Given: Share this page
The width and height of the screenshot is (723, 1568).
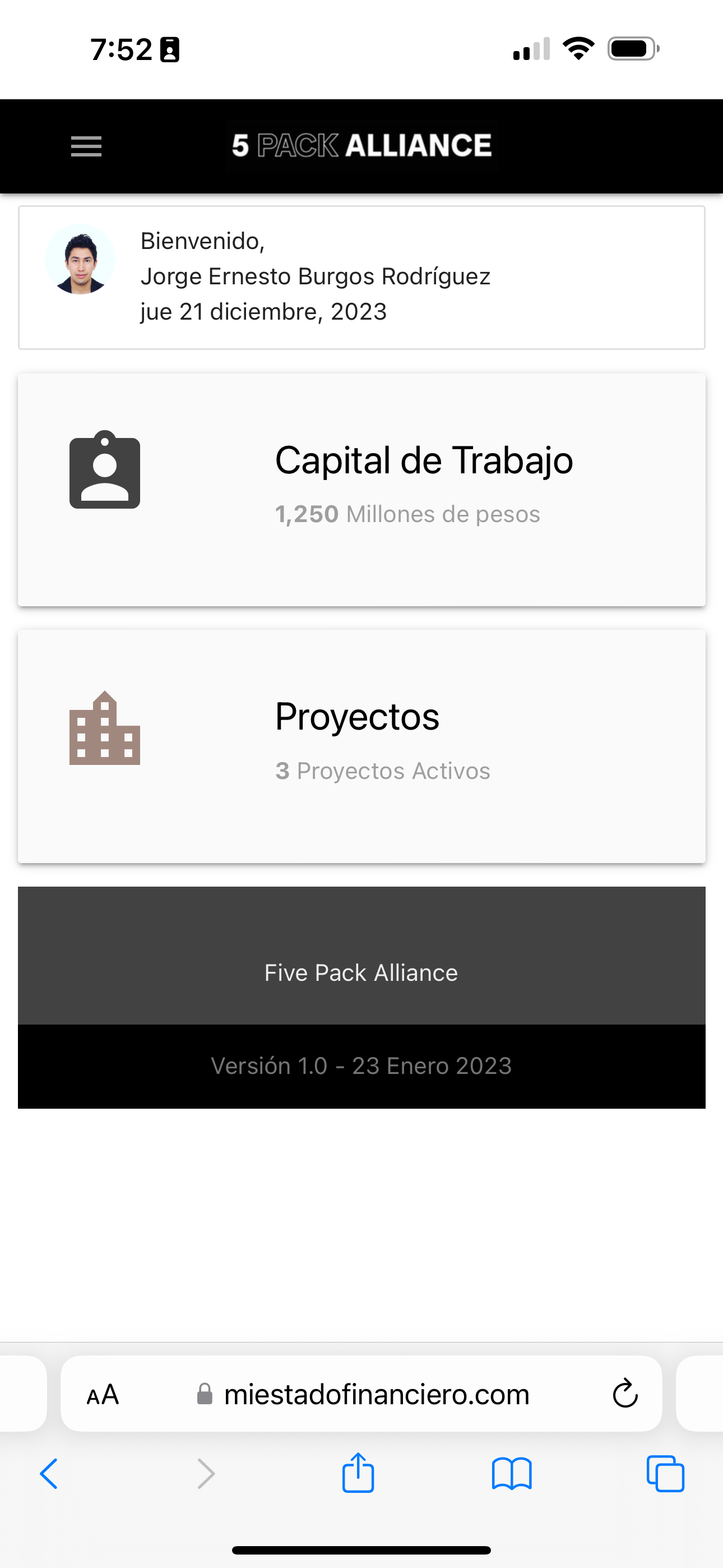Looking at the screenshot, I should (x=358, y=1474).
